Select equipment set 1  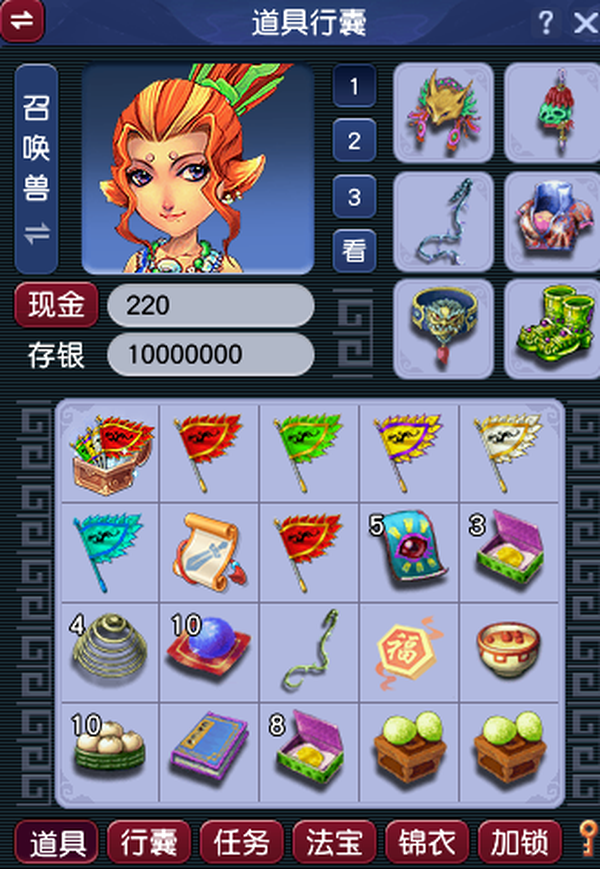tap(354, 86)
